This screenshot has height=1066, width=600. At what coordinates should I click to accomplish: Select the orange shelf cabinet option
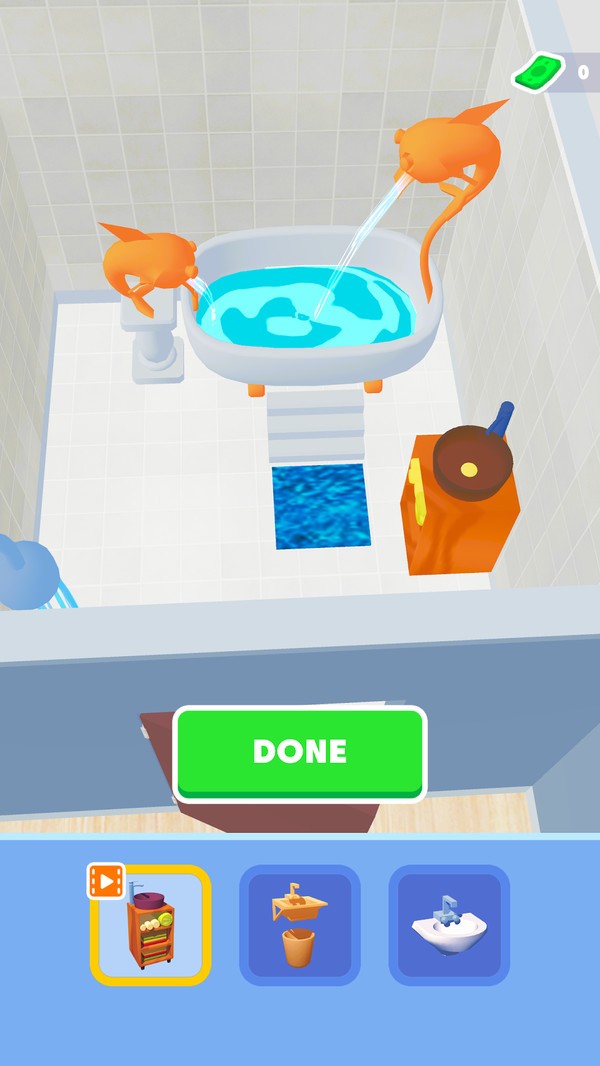click(150, 925)
